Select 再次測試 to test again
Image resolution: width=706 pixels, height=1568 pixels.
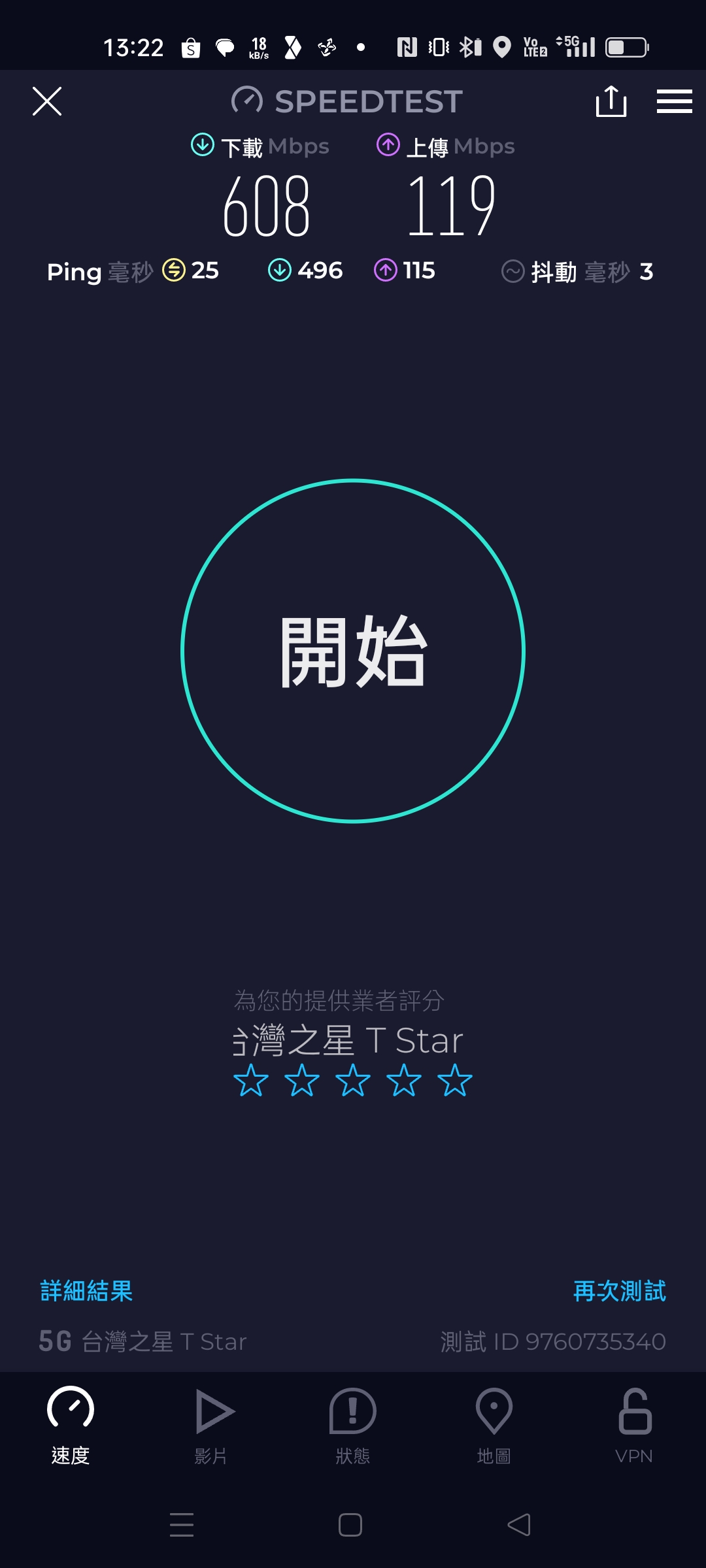point(620,1291)
